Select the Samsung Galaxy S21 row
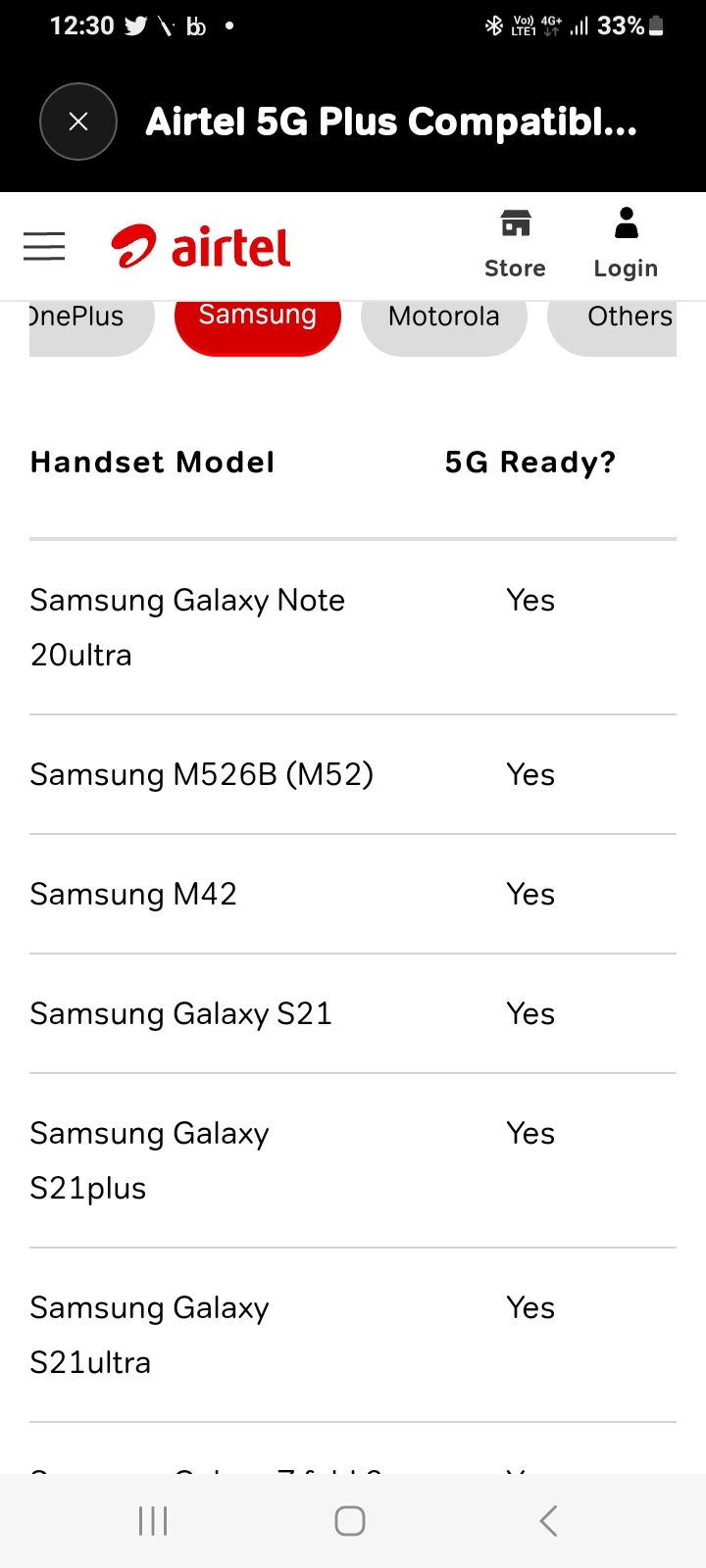Viewport: 706px width, 1568px height. tap(180, 1013)
